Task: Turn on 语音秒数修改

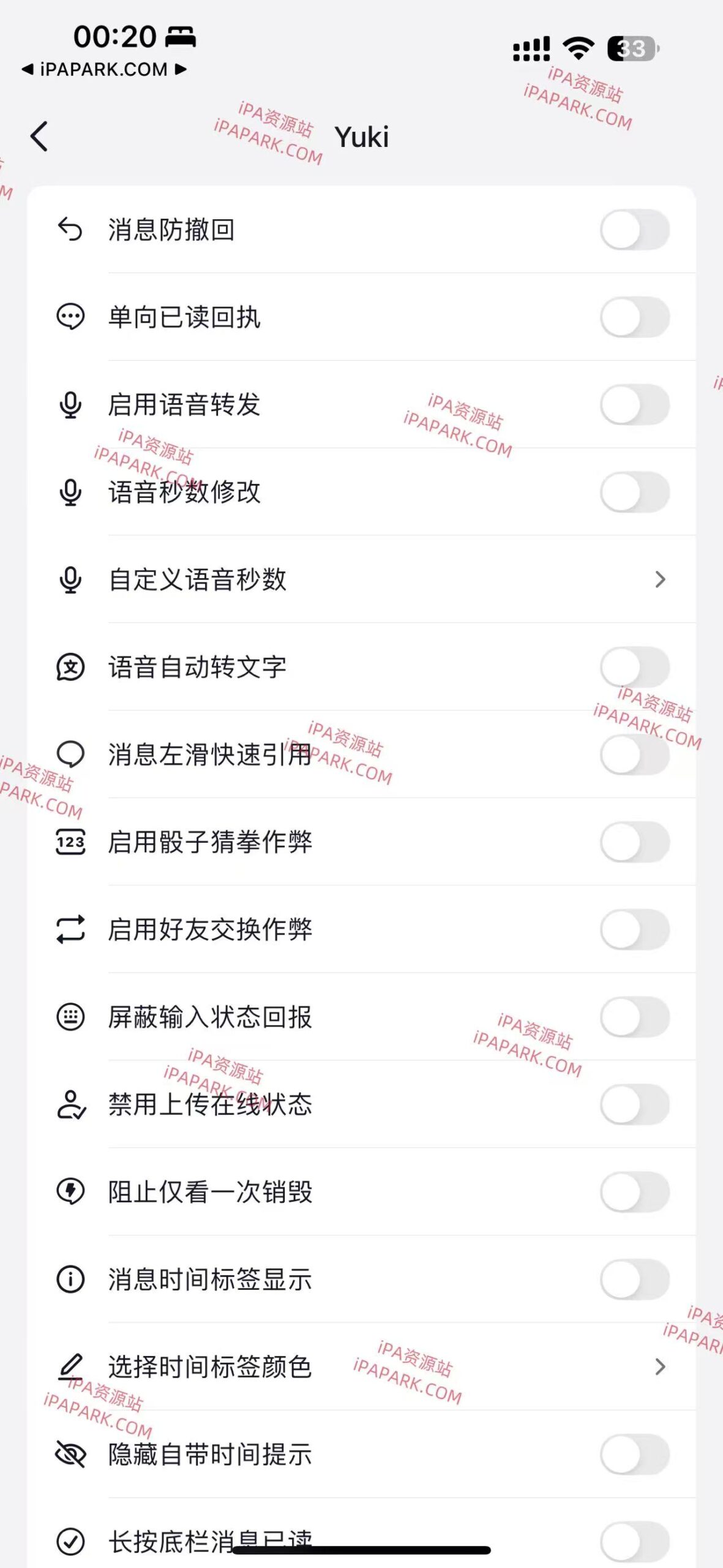Action: (x=634, y=493)
